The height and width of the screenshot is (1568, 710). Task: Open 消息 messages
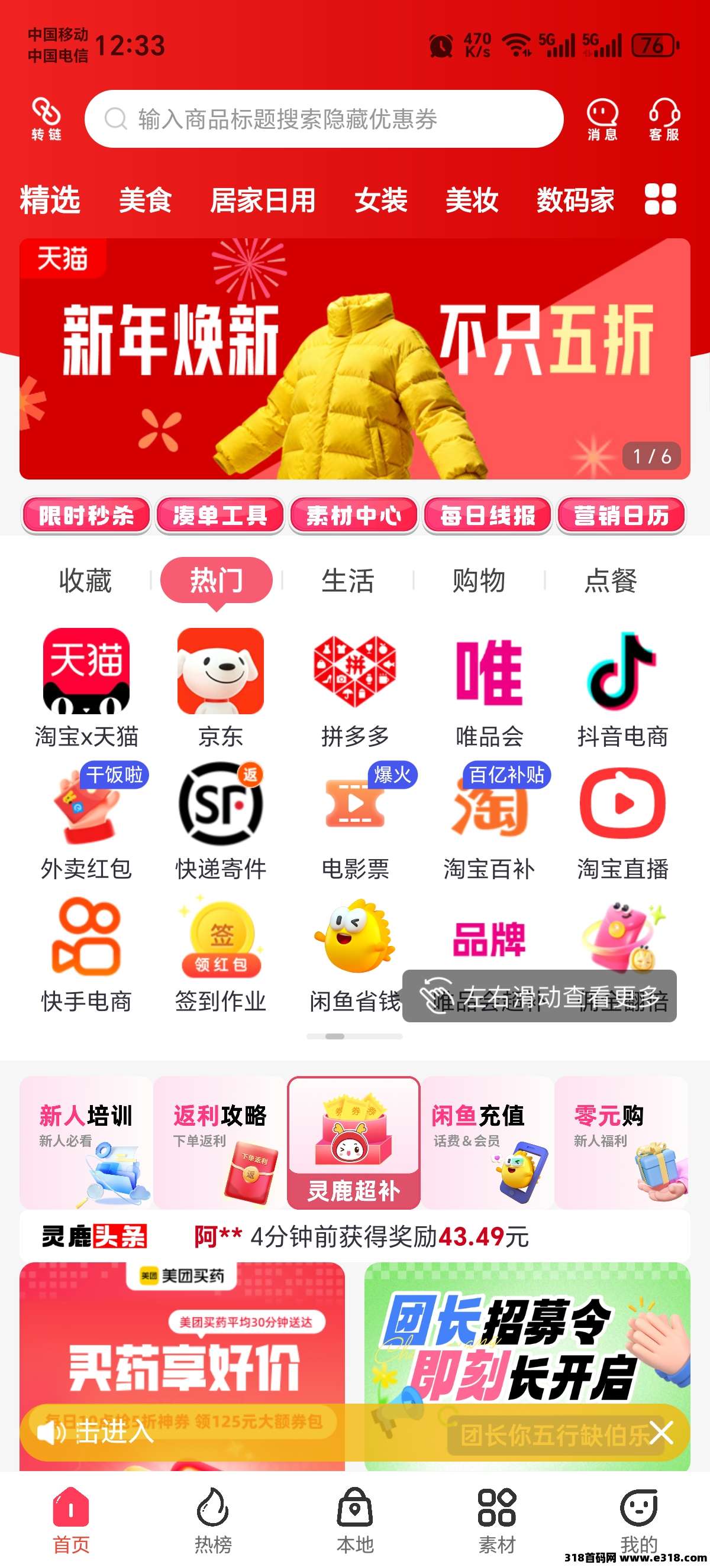click(602, 119)
